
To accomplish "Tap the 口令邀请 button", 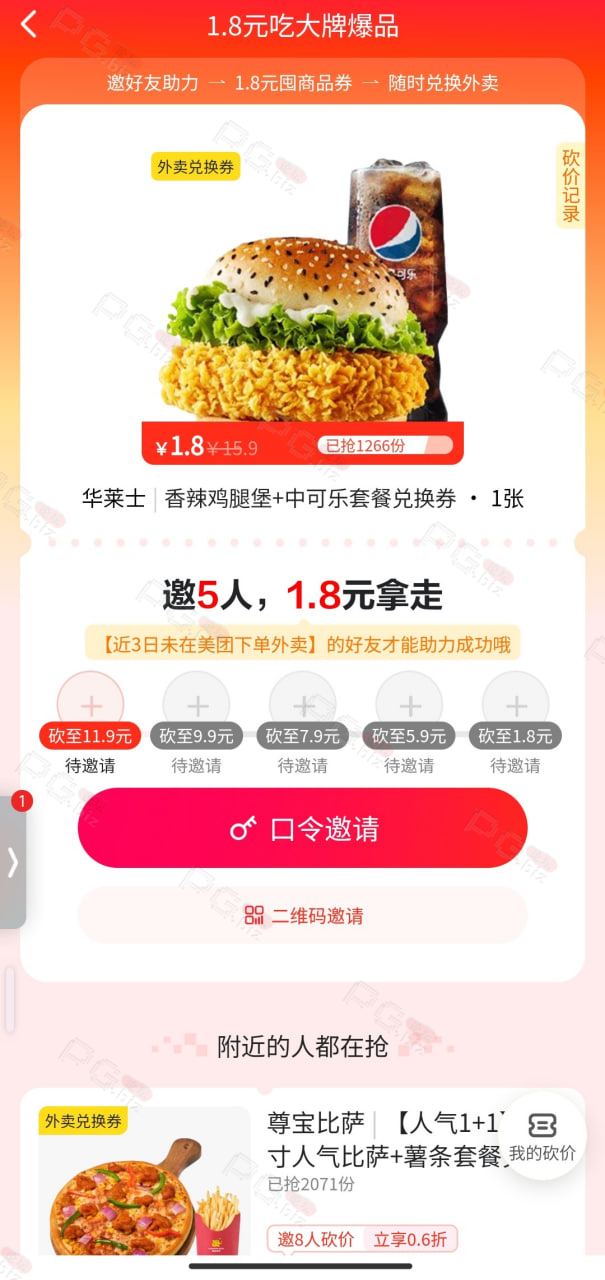I will point(302,828).
